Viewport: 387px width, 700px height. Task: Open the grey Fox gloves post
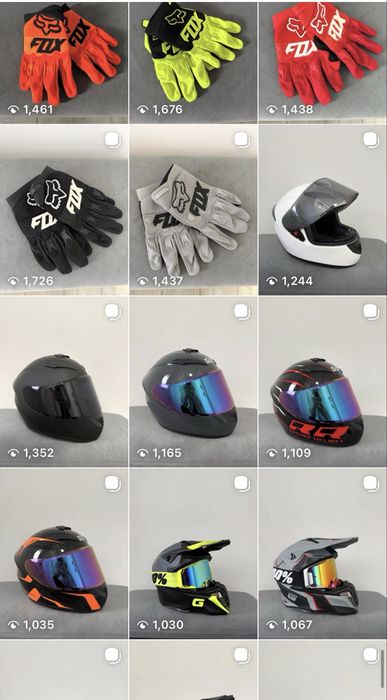point(193,209)
